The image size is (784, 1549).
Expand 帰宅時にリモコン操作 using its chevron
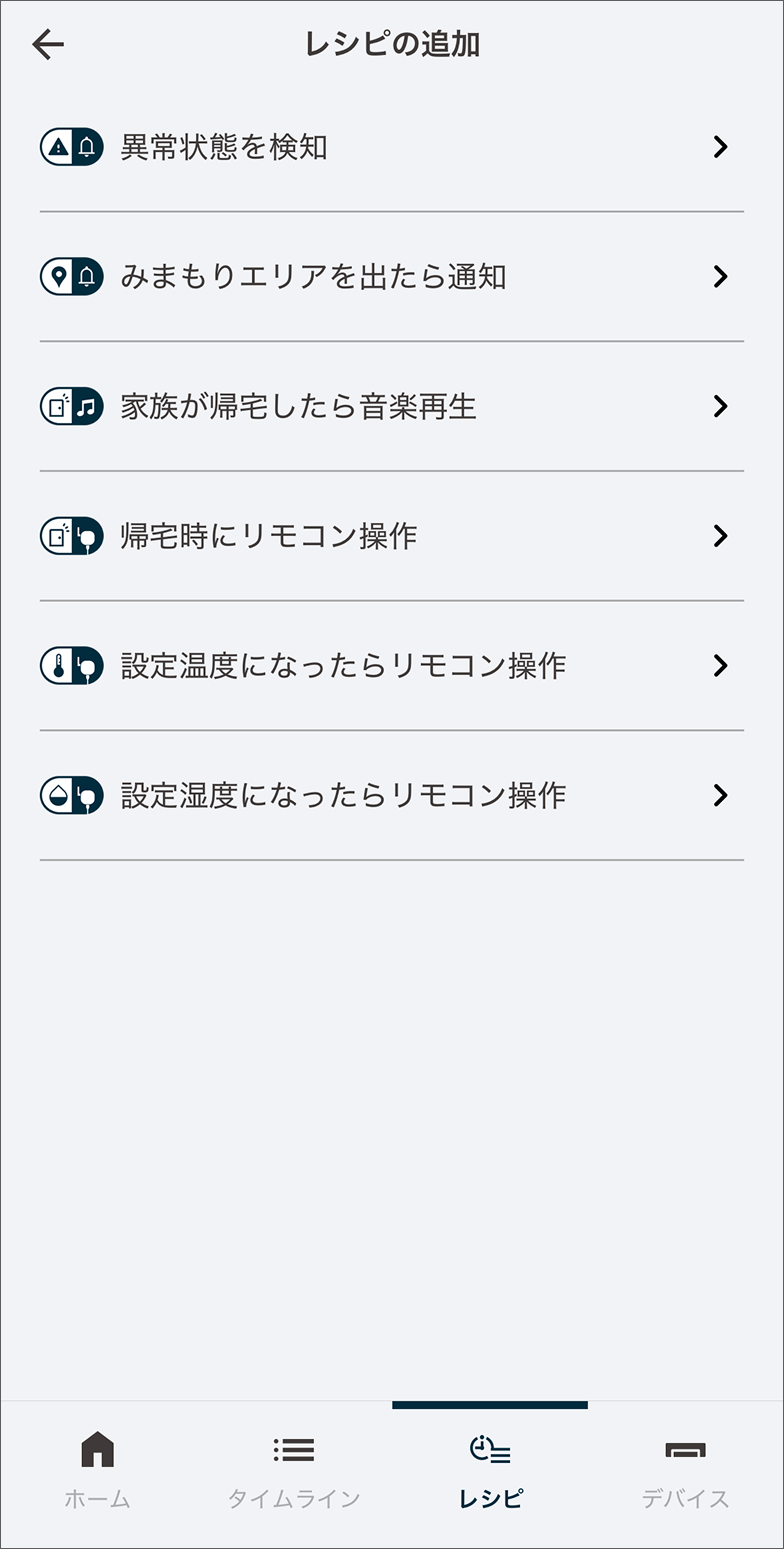point(721,536)
